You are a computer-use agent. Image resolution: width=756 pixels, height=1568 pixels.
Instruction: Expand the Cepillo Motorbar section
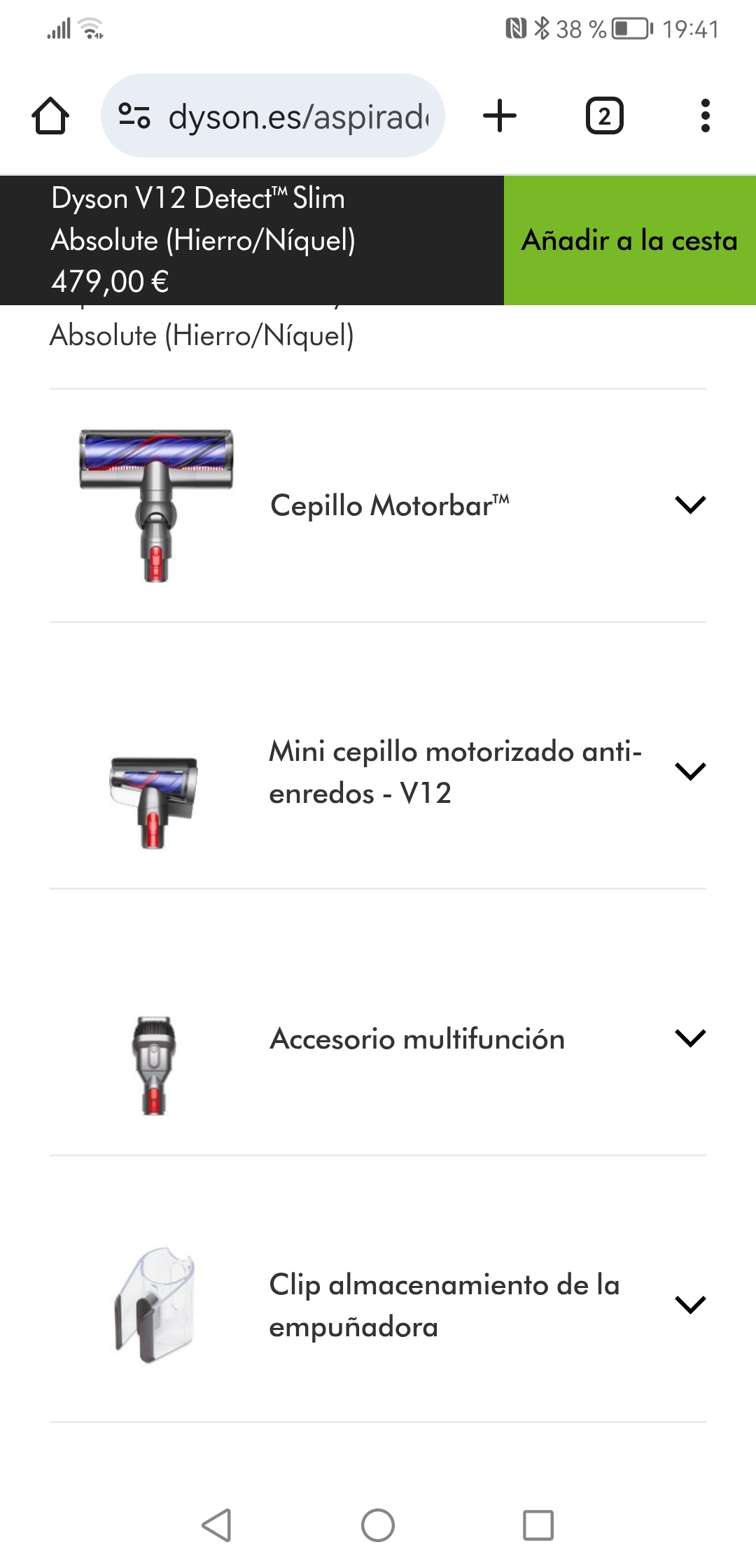690,505
